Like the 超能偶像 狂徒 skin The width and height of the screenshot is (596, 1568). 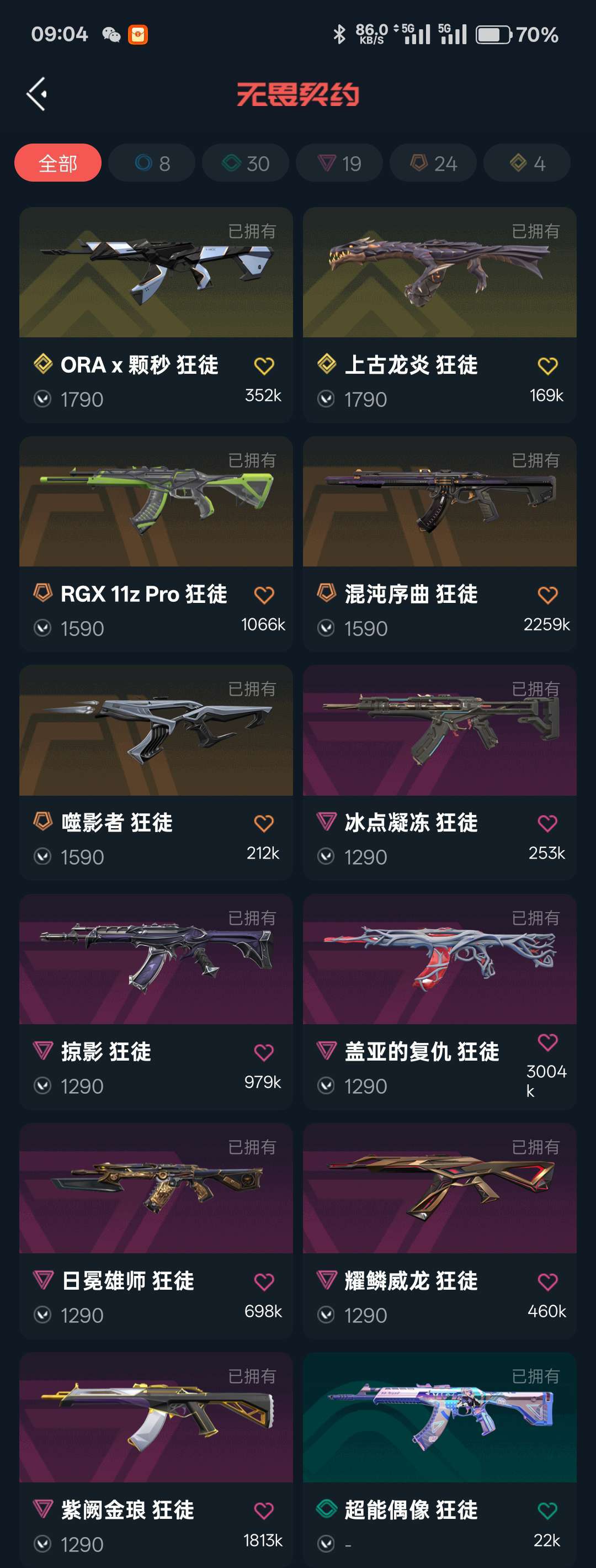click(x=547, y=1511)
